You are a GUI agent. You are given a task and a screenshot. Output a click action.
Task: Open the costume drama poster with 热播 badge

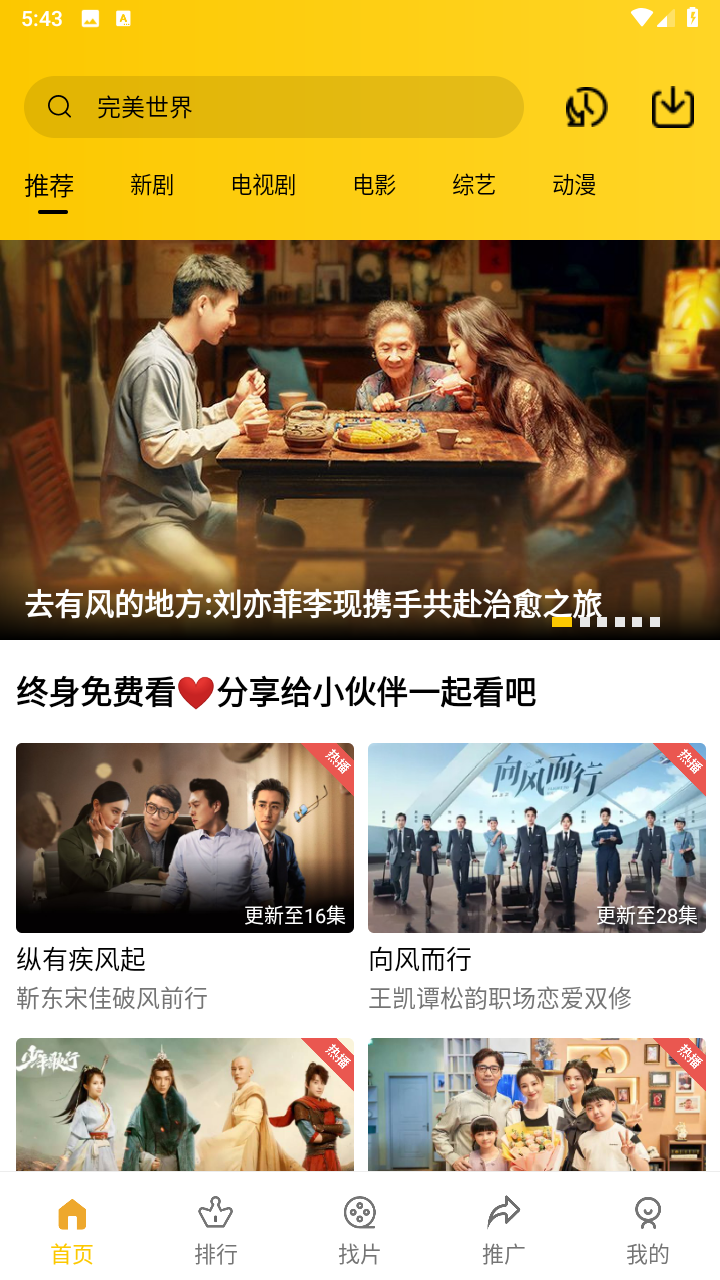pyautogui.click(x=185, y=1104)
